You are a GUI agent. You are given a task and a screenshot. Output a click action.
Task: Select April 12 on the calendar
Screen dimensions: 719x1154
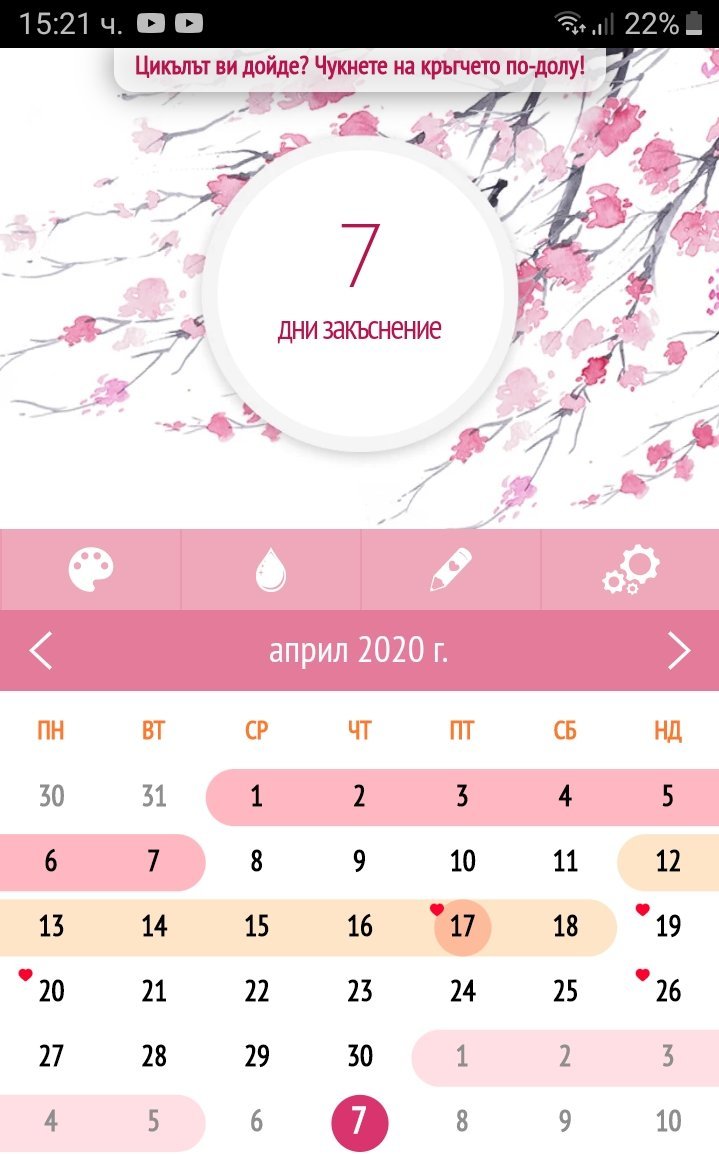tap(668, 862)
